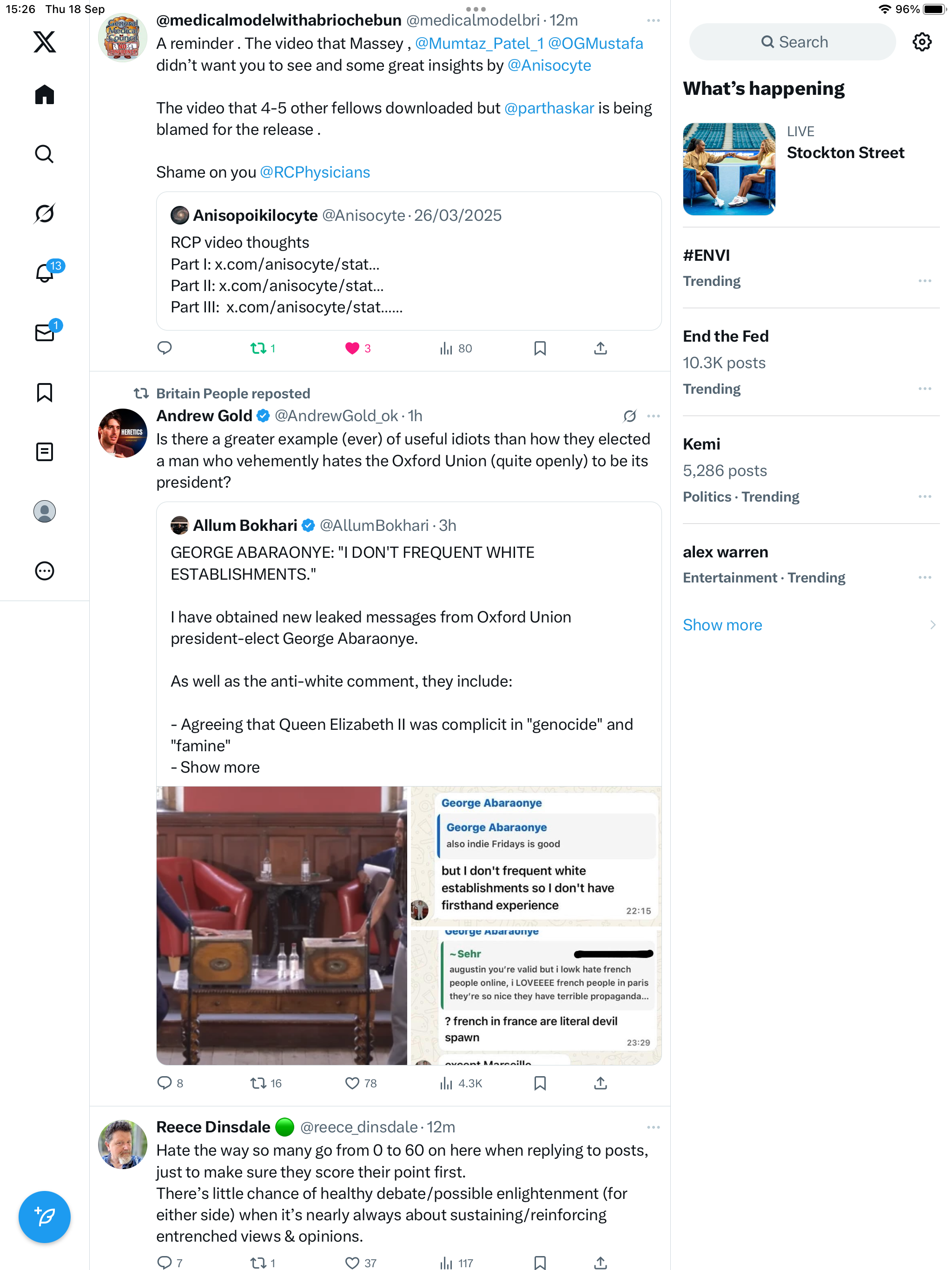
Task: Open the Home tab in sidebar
Action: click(x=44, y=95)
